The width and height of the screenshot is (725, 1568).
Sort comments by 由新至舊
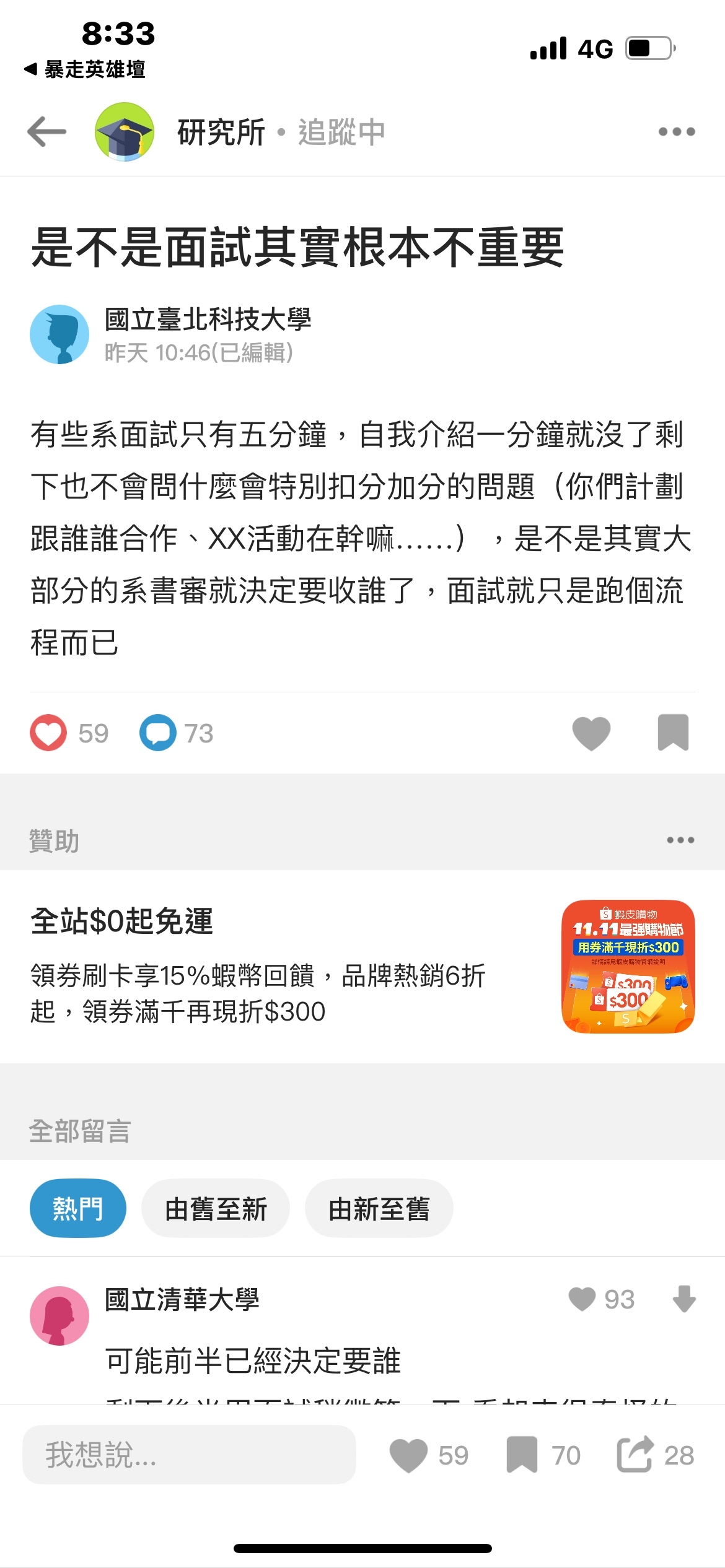tap(379, 1208)
